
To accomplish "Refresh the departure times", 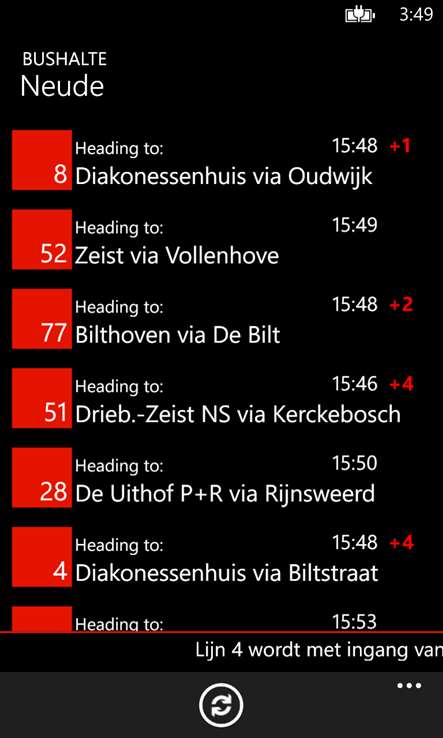I will point(221,706).
